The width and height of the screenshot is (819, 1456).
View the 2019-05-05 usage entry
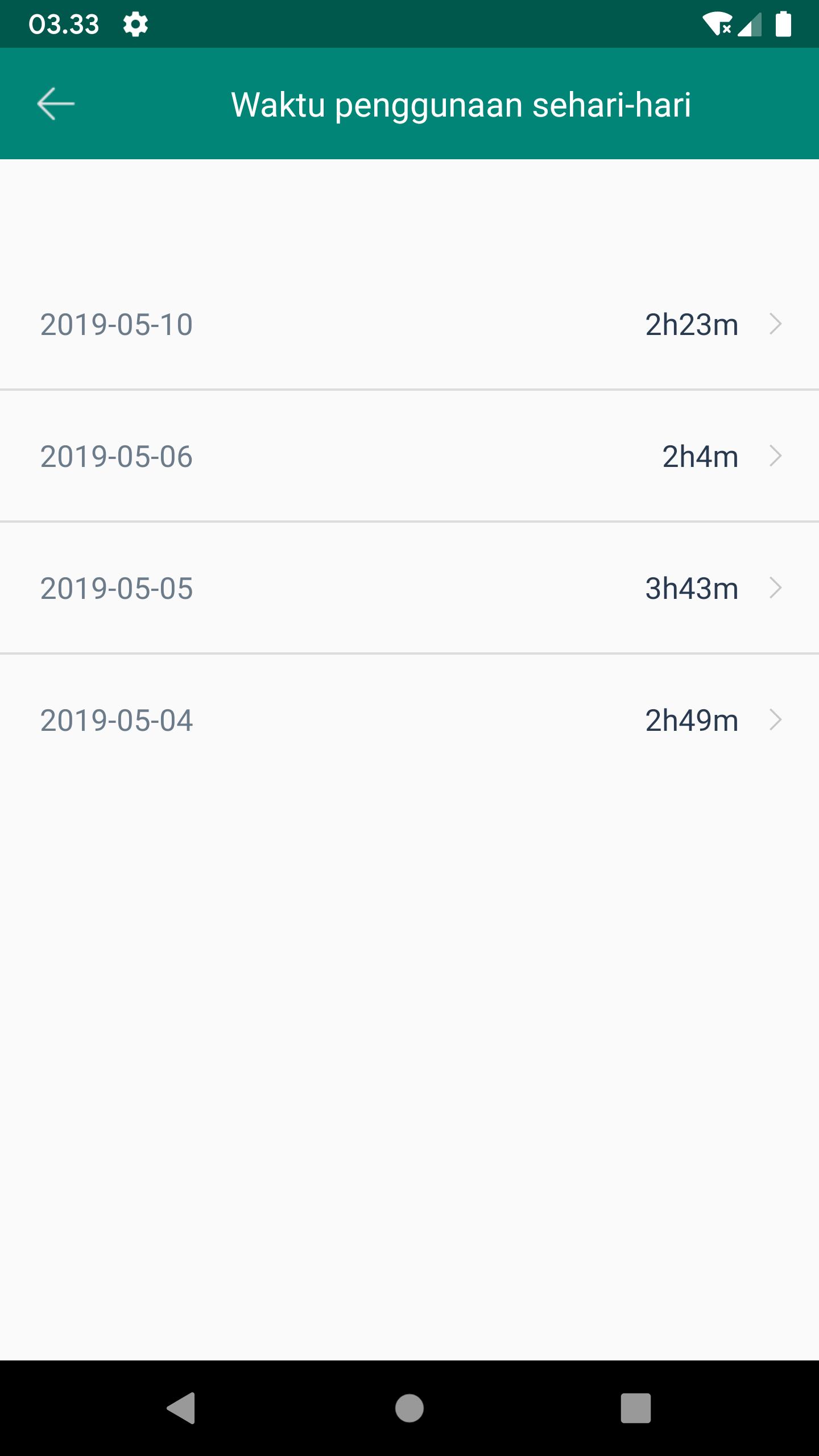click(409, 588)
